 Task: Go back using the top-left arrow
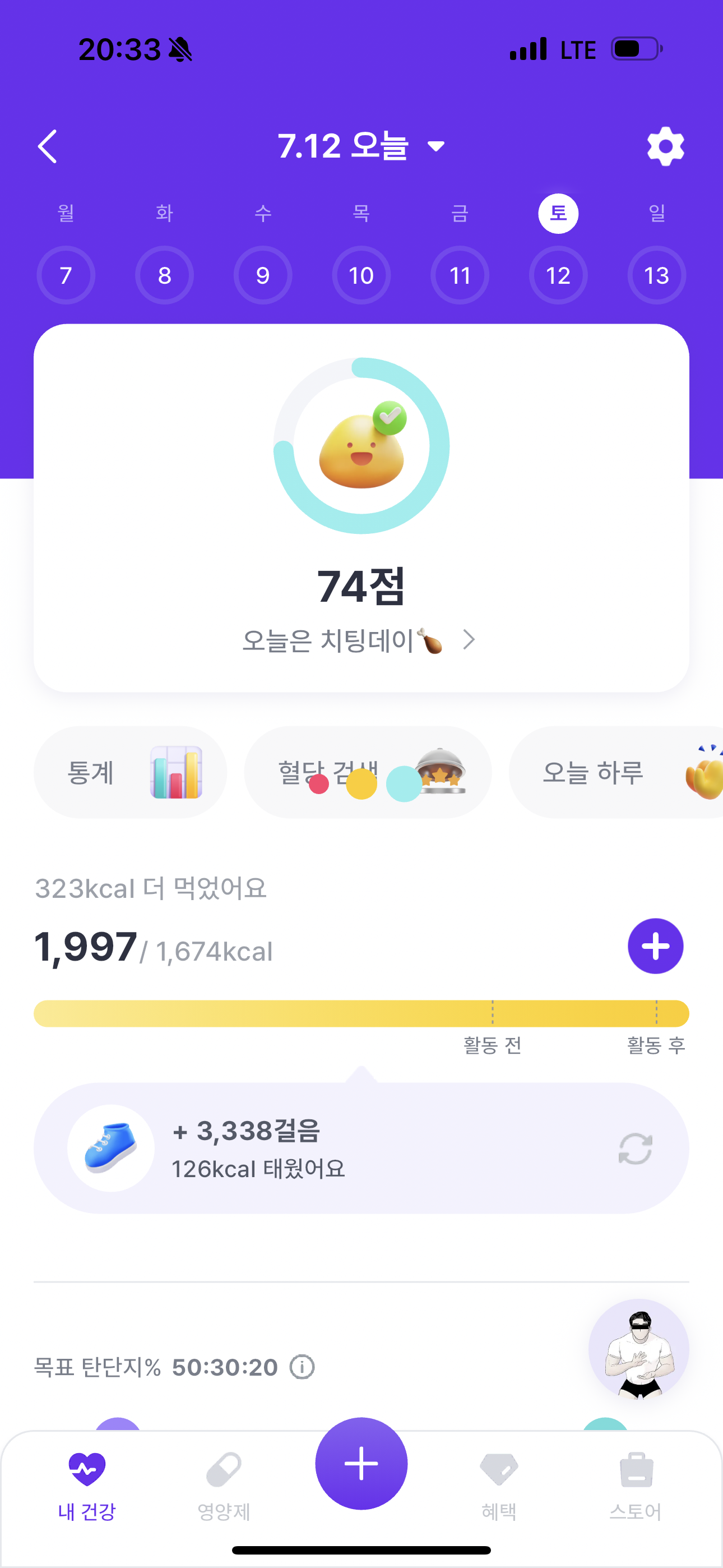48,146
